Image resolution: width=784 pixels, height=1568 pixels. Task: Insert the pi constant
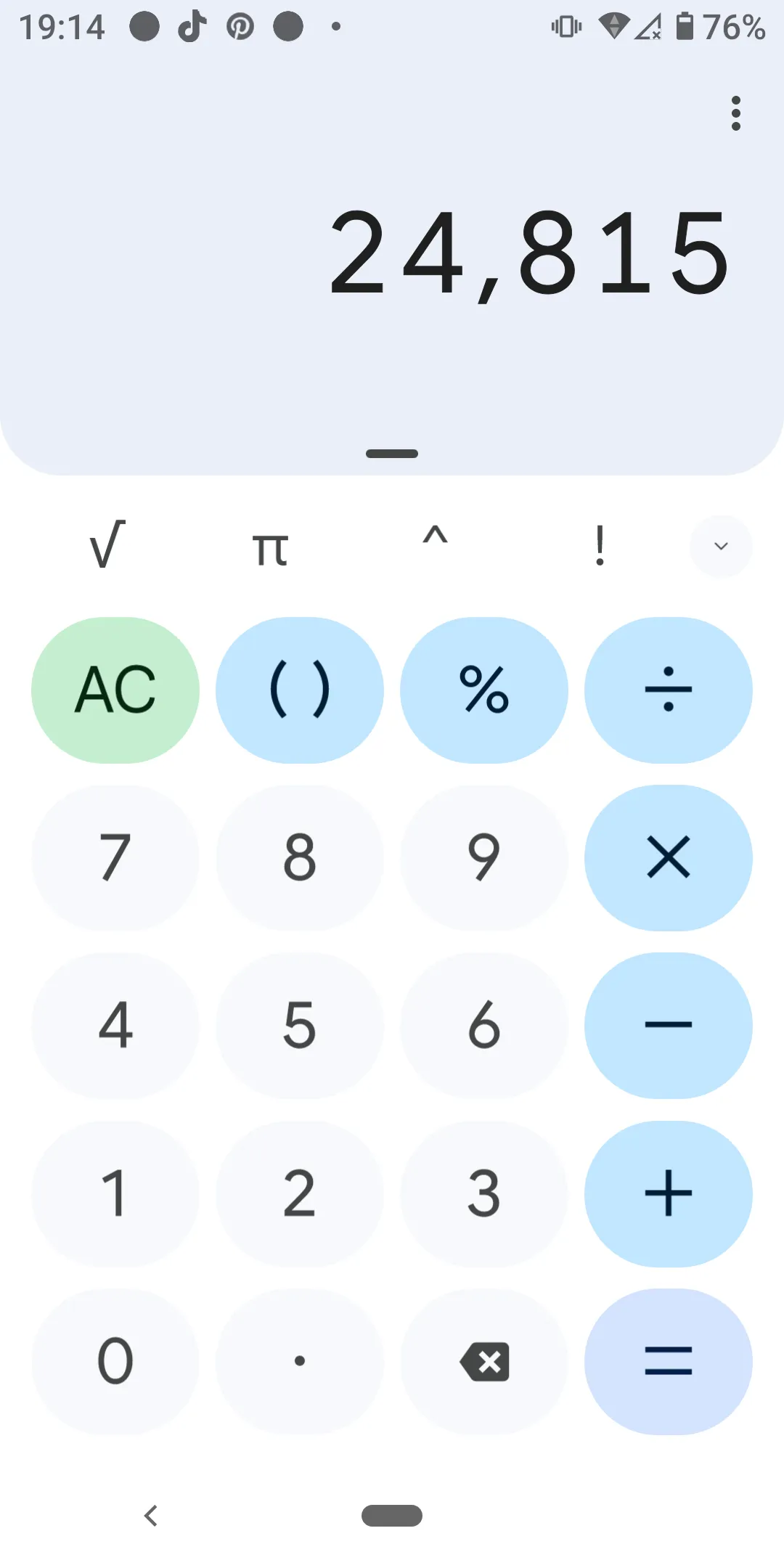[271, 546]
